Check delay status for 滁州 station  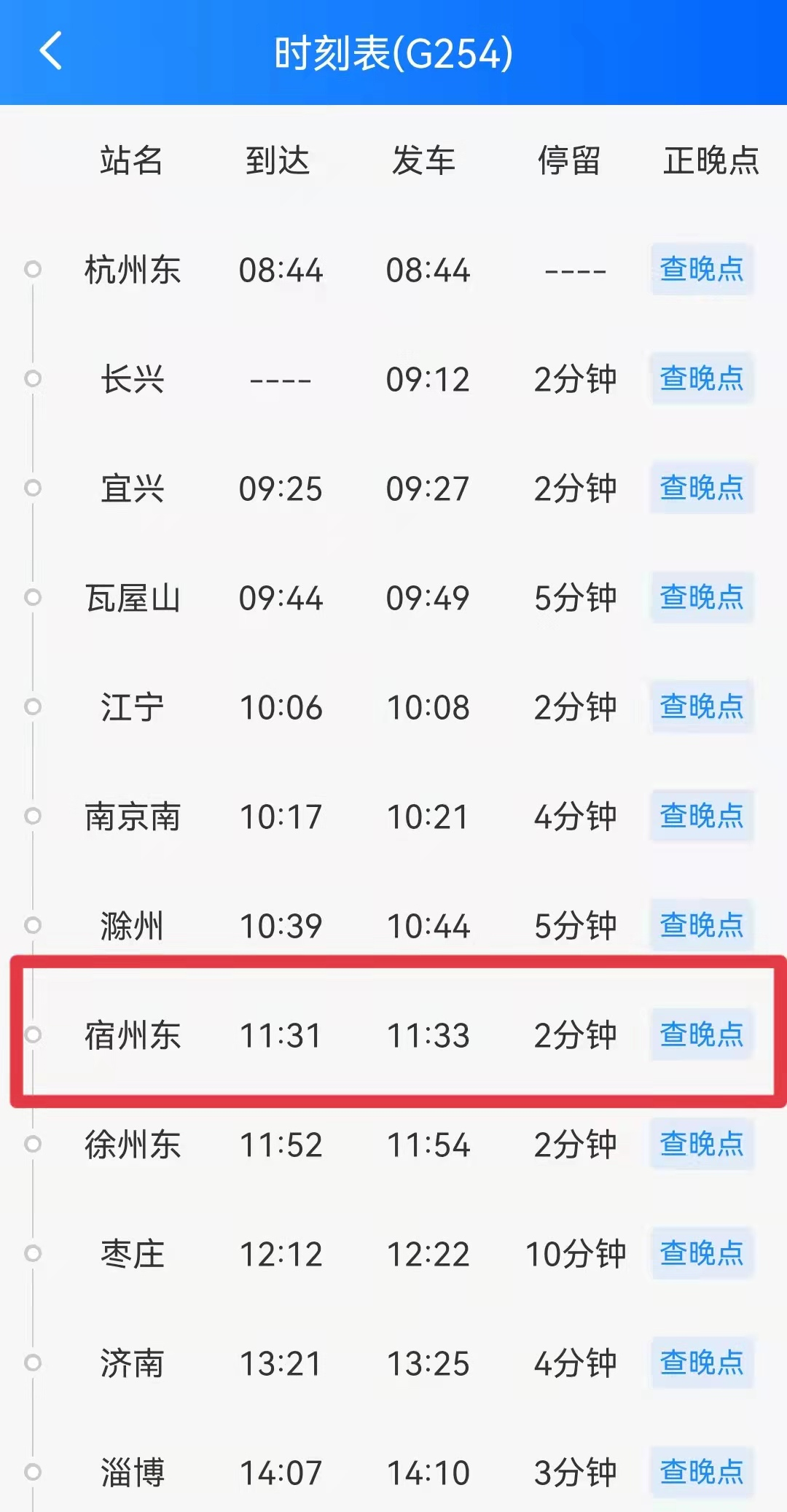(702, 925)
